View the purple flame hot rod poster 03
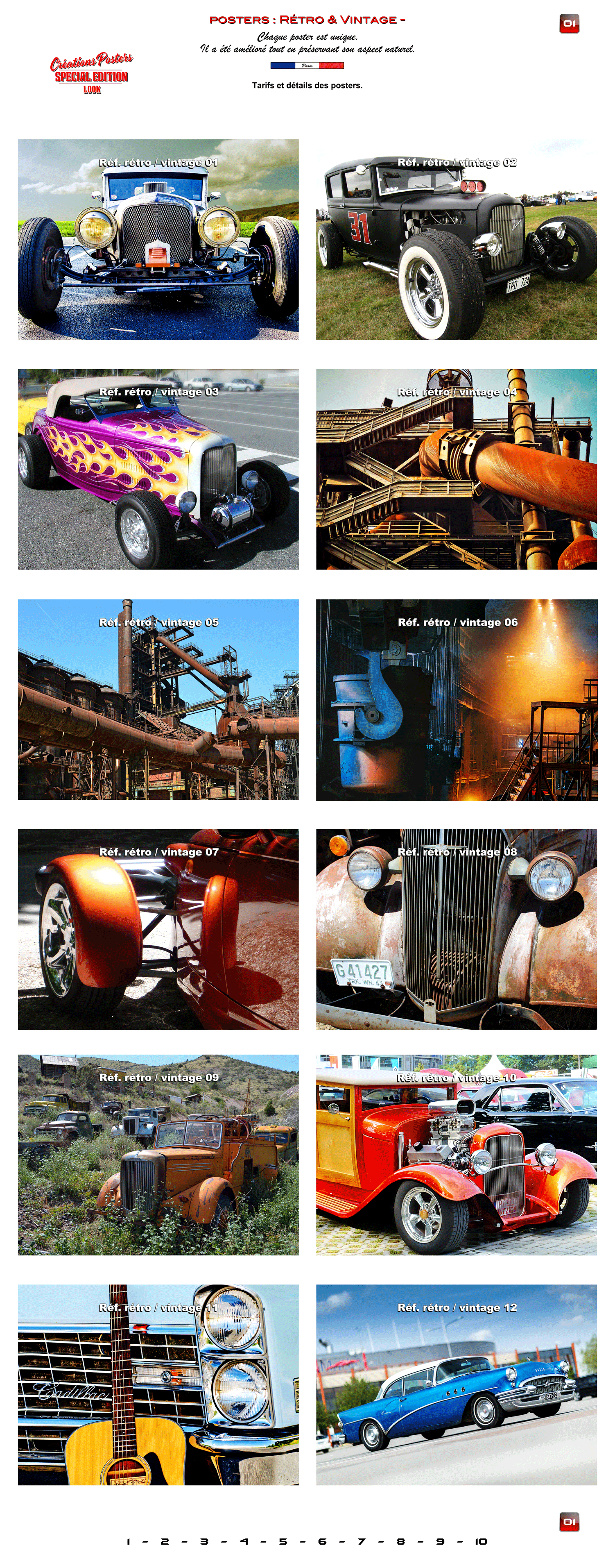615x1568 pixels. [x=158, y=469]
